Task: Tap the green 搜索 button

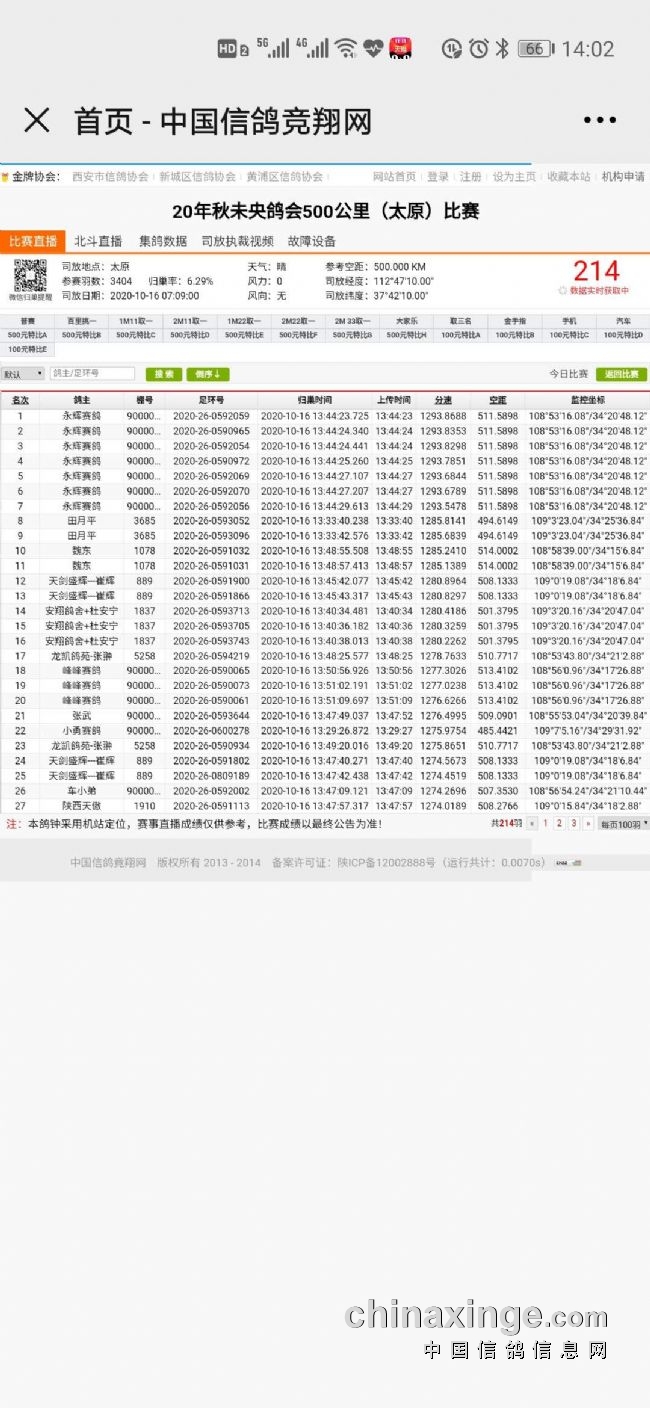Action: (x=164, y=374)
